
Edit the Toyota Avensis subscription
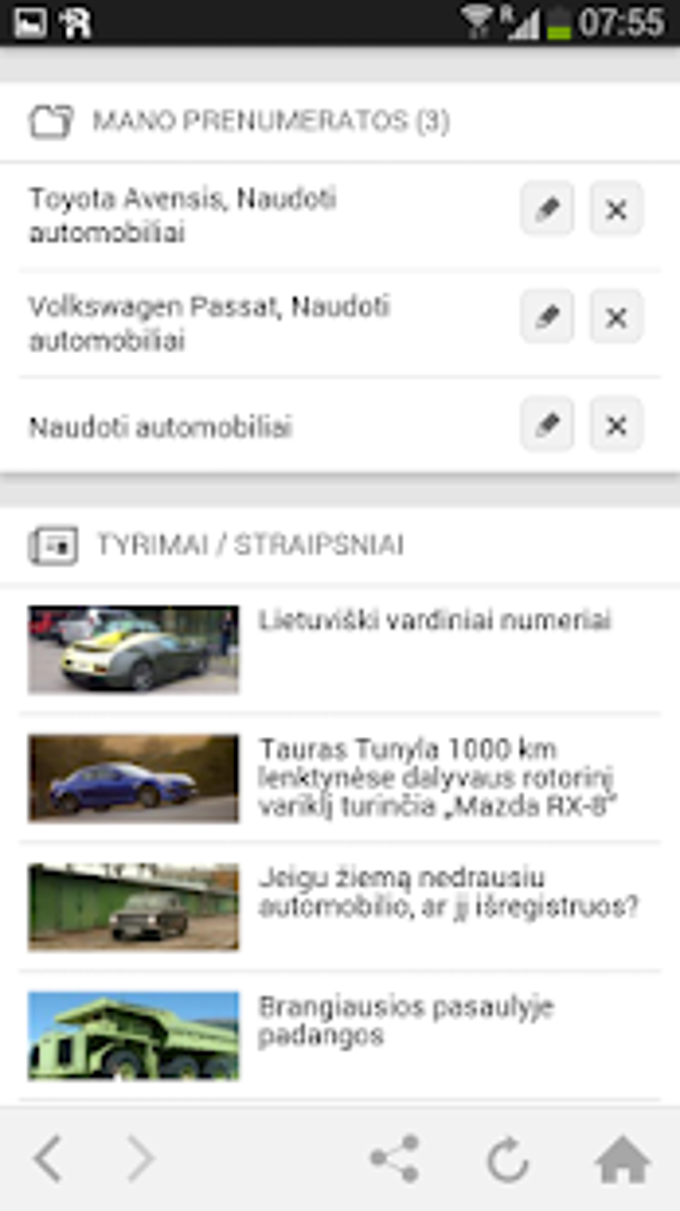(547, 209)
